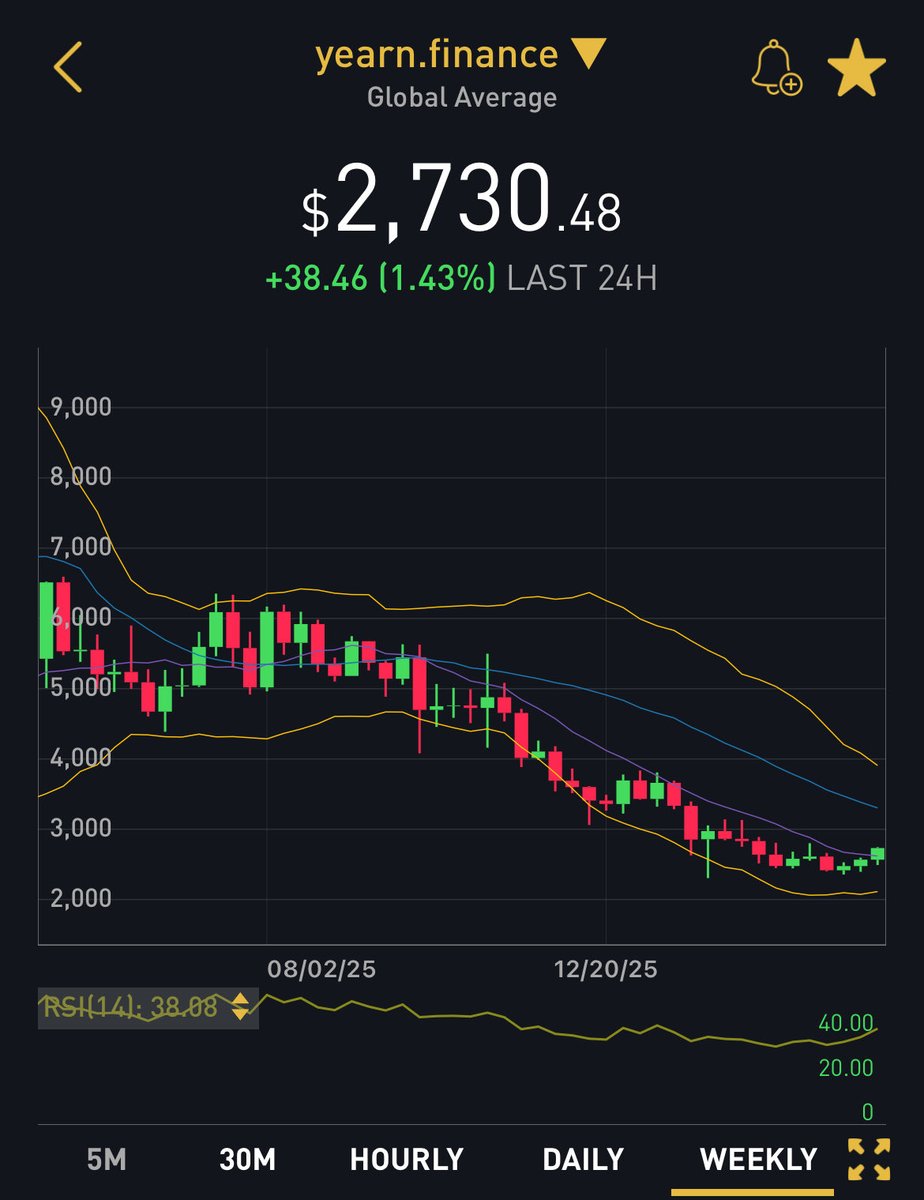Select the WEEKLY interval tab

(758, 1159)
